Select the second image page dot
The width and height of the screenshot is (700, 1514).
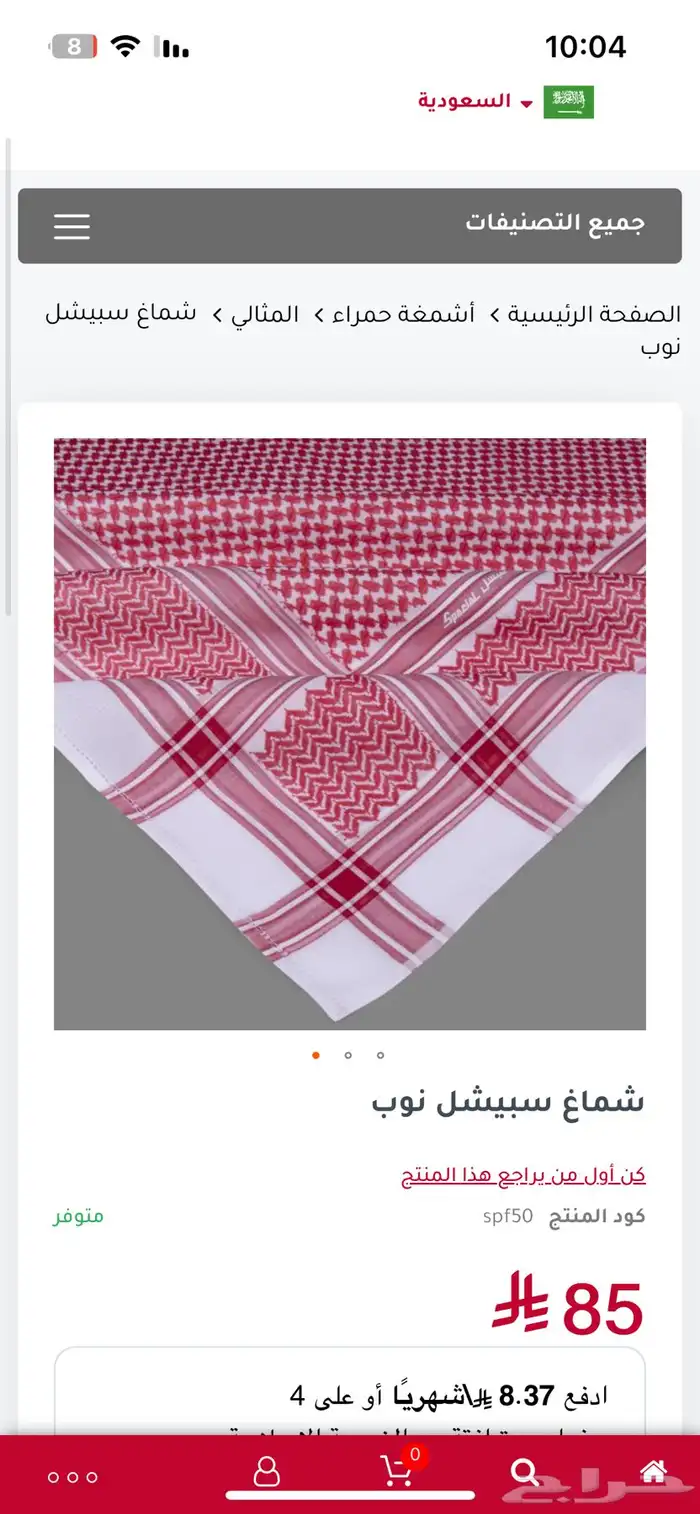pos(348,1055)
